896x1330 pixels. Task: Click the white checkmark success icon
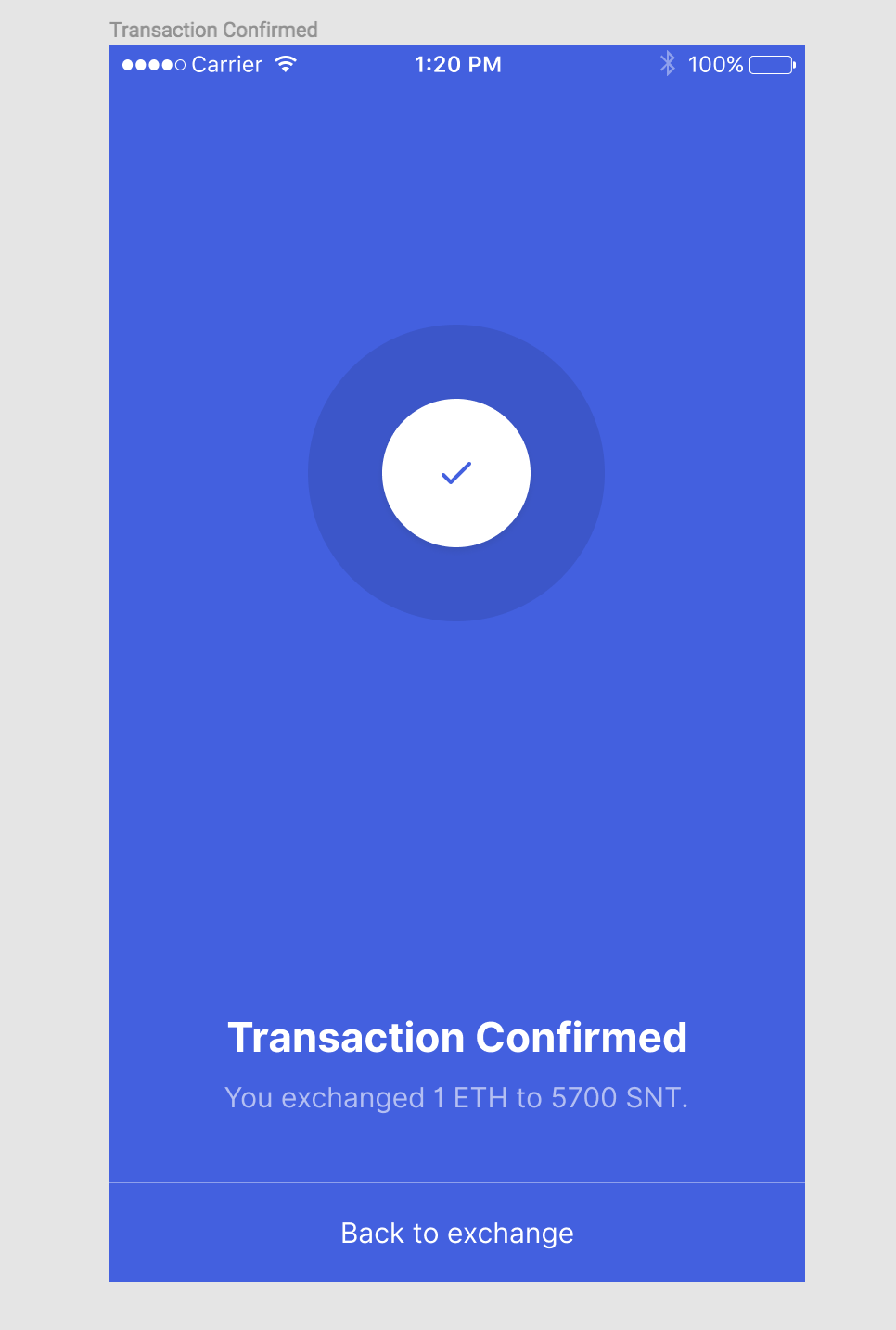tap(455, 473)
